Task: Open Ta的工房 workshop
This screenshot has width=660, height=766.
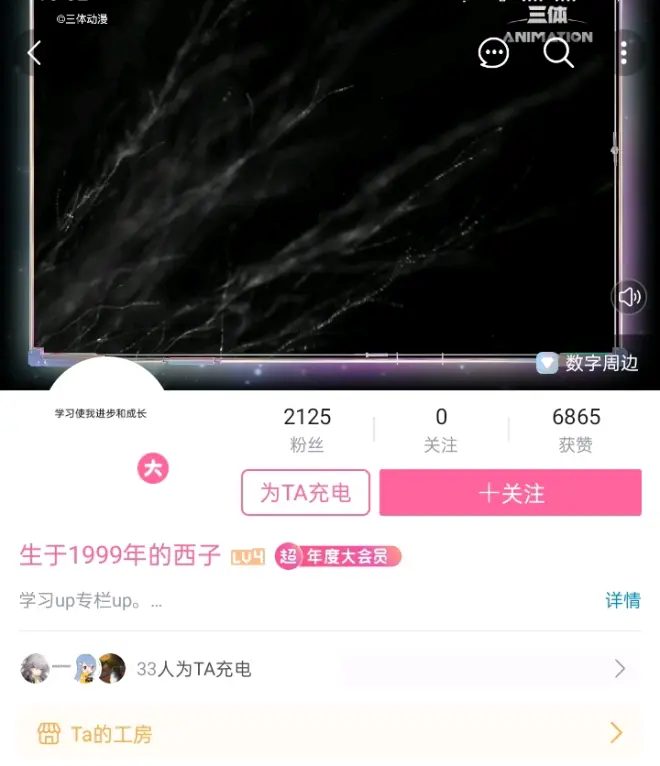Action: coord(329,734)
